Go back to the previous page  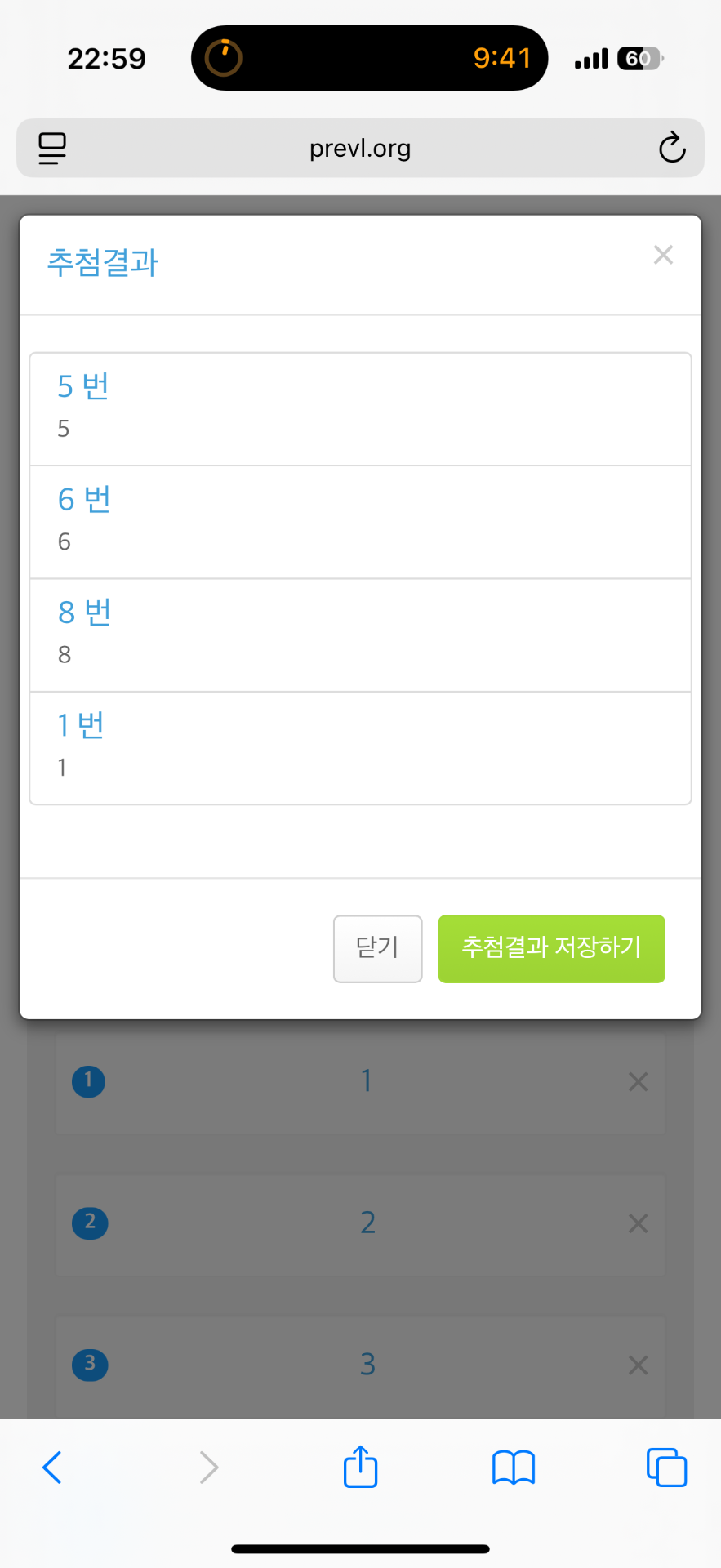[52, 1468]
